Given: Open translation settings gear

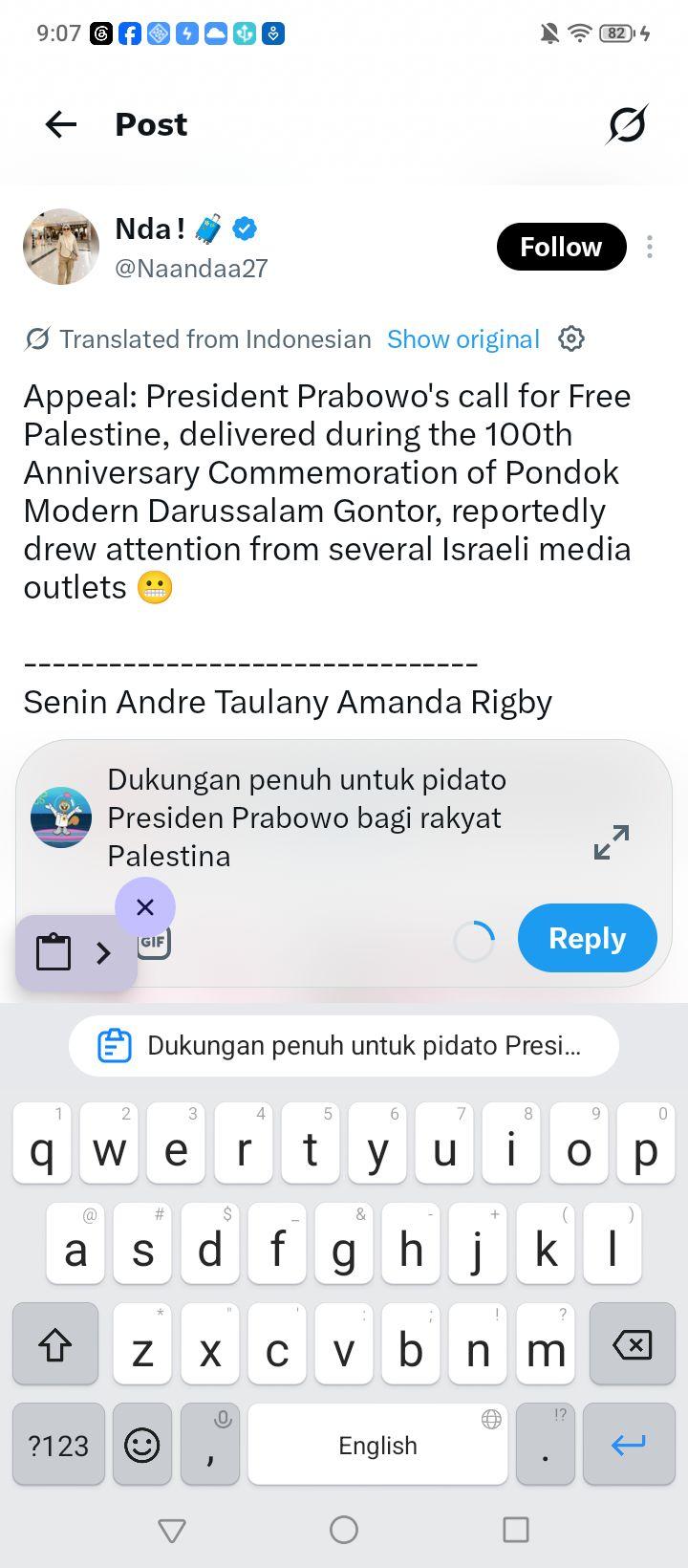Looking at the screenshot, I should coord(571,338).
